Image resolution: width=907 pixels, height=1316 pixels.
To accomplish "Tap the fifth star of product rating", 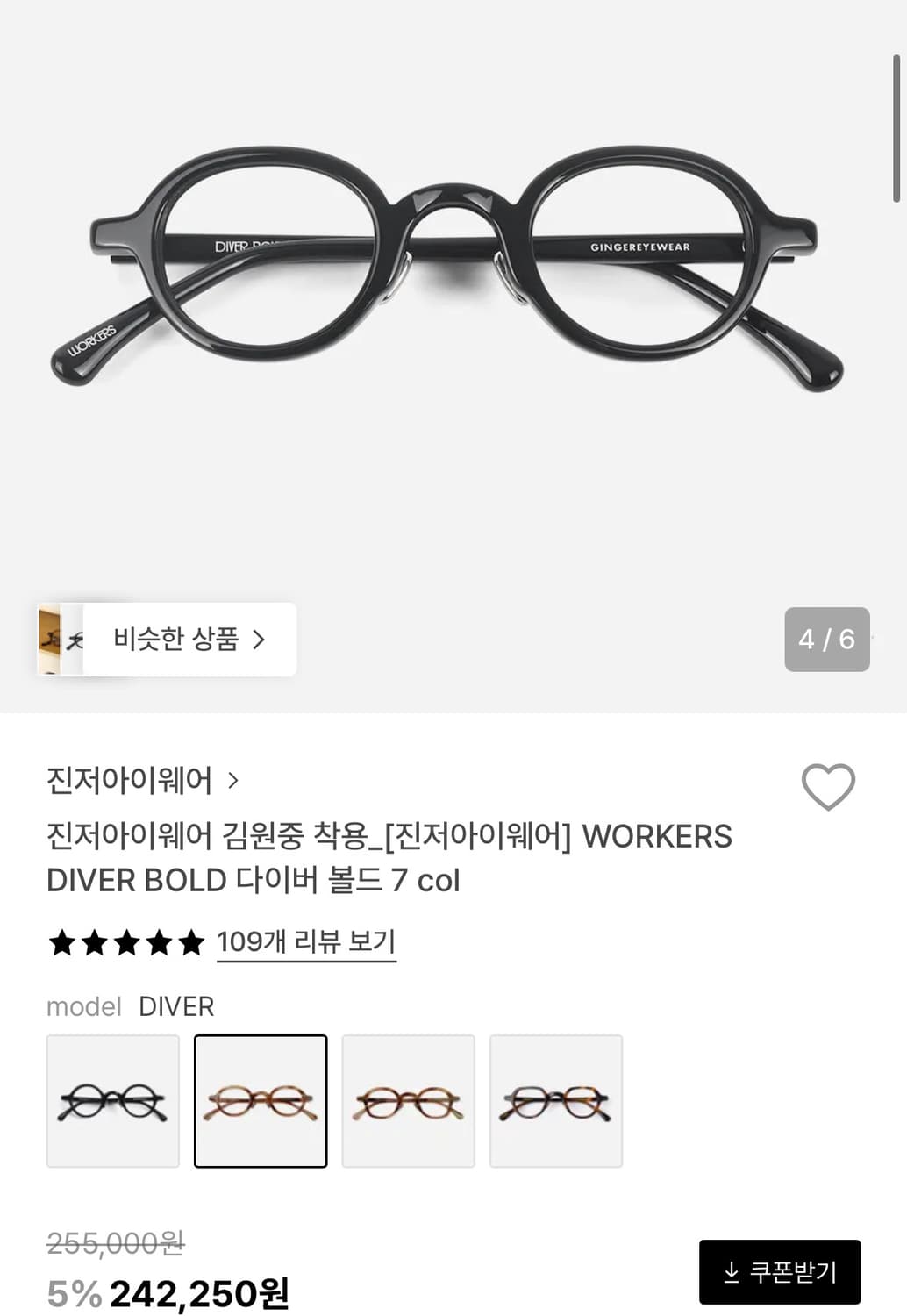I will click(192, 941).
